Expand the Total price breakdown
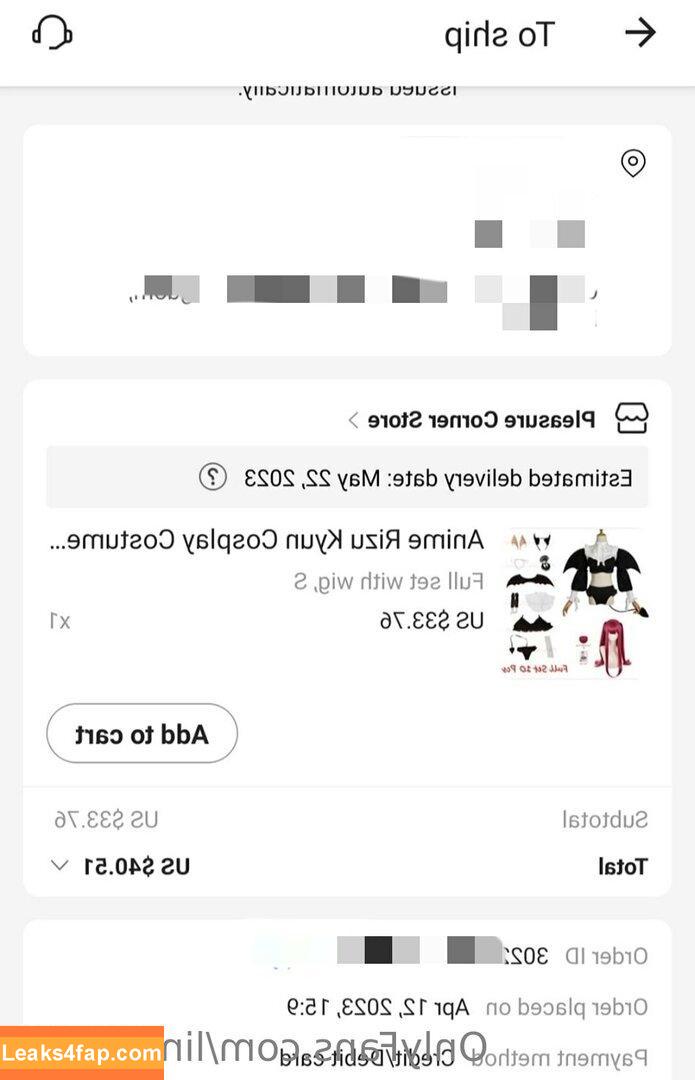 coord(60,865)
